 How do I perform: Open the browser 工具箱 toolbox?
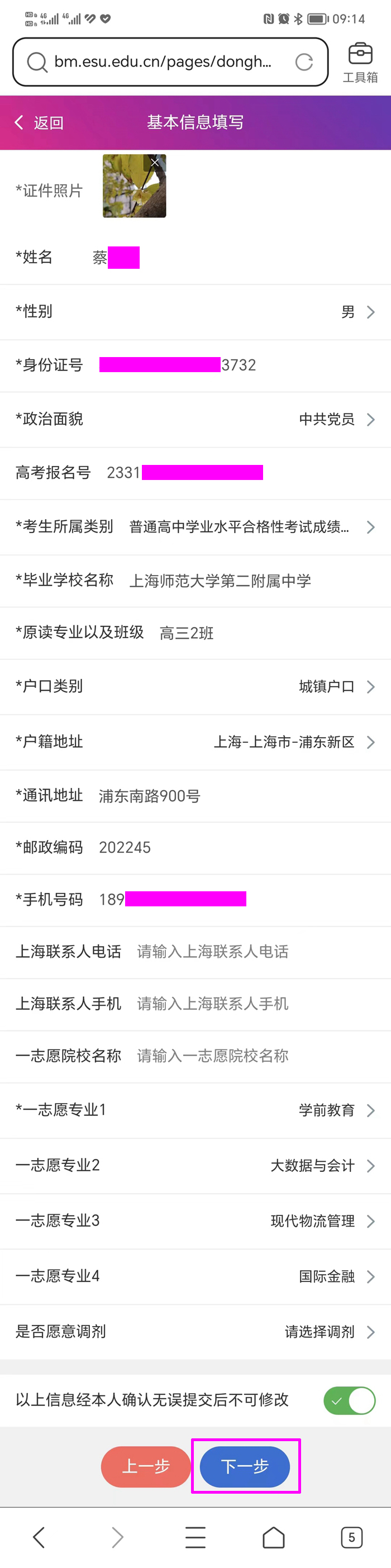(x=360, y=62)
